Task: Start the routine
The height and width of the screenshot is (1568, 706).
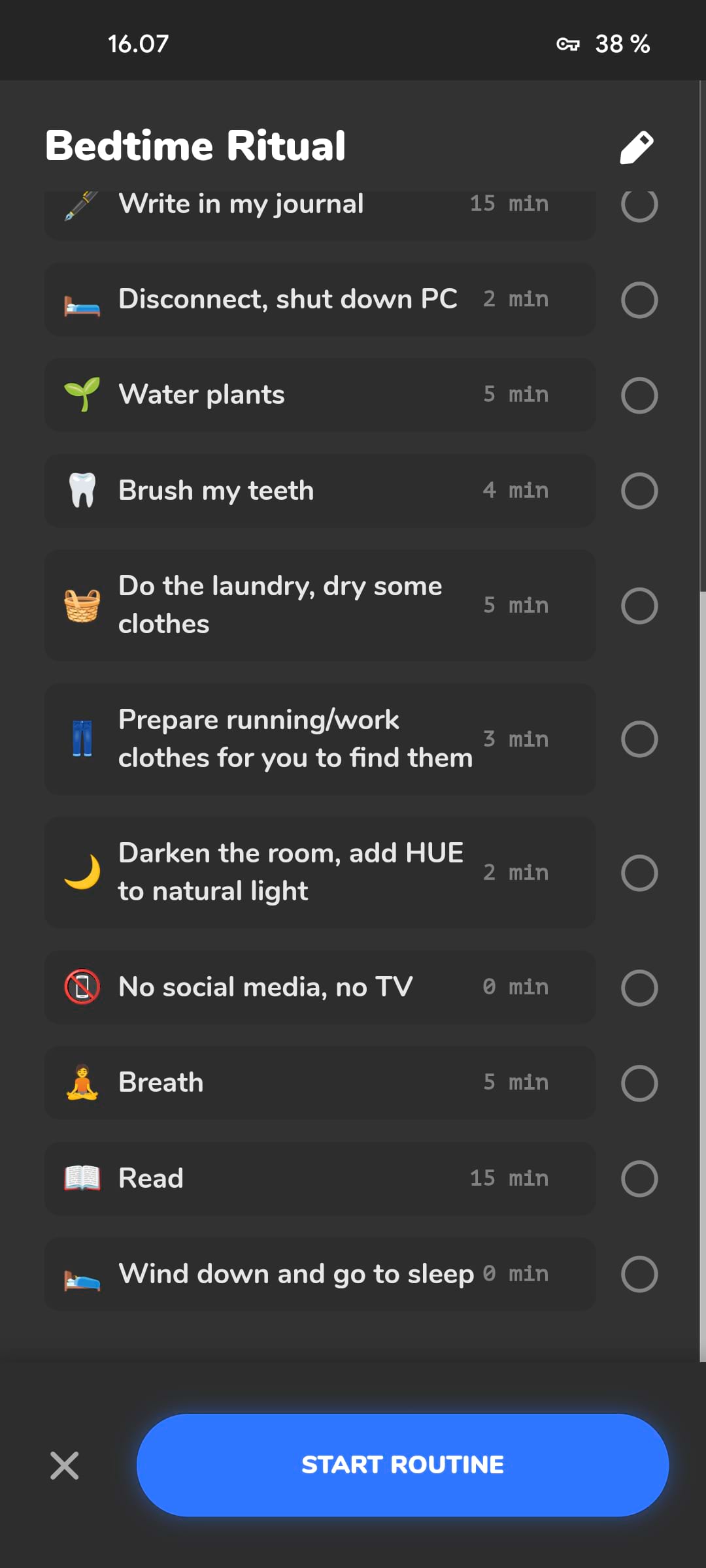Action: 403,1465
